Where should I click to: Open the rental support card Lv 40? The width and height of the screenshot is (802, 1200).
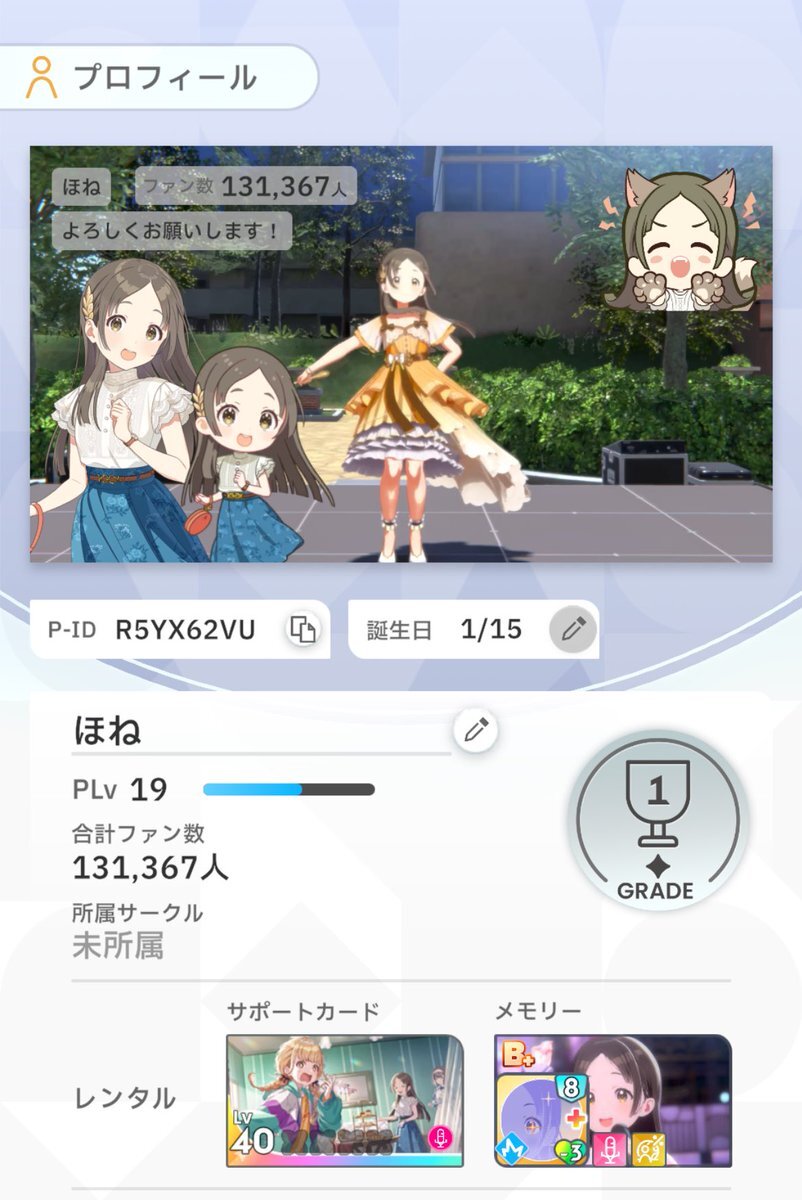(345, 1100)
